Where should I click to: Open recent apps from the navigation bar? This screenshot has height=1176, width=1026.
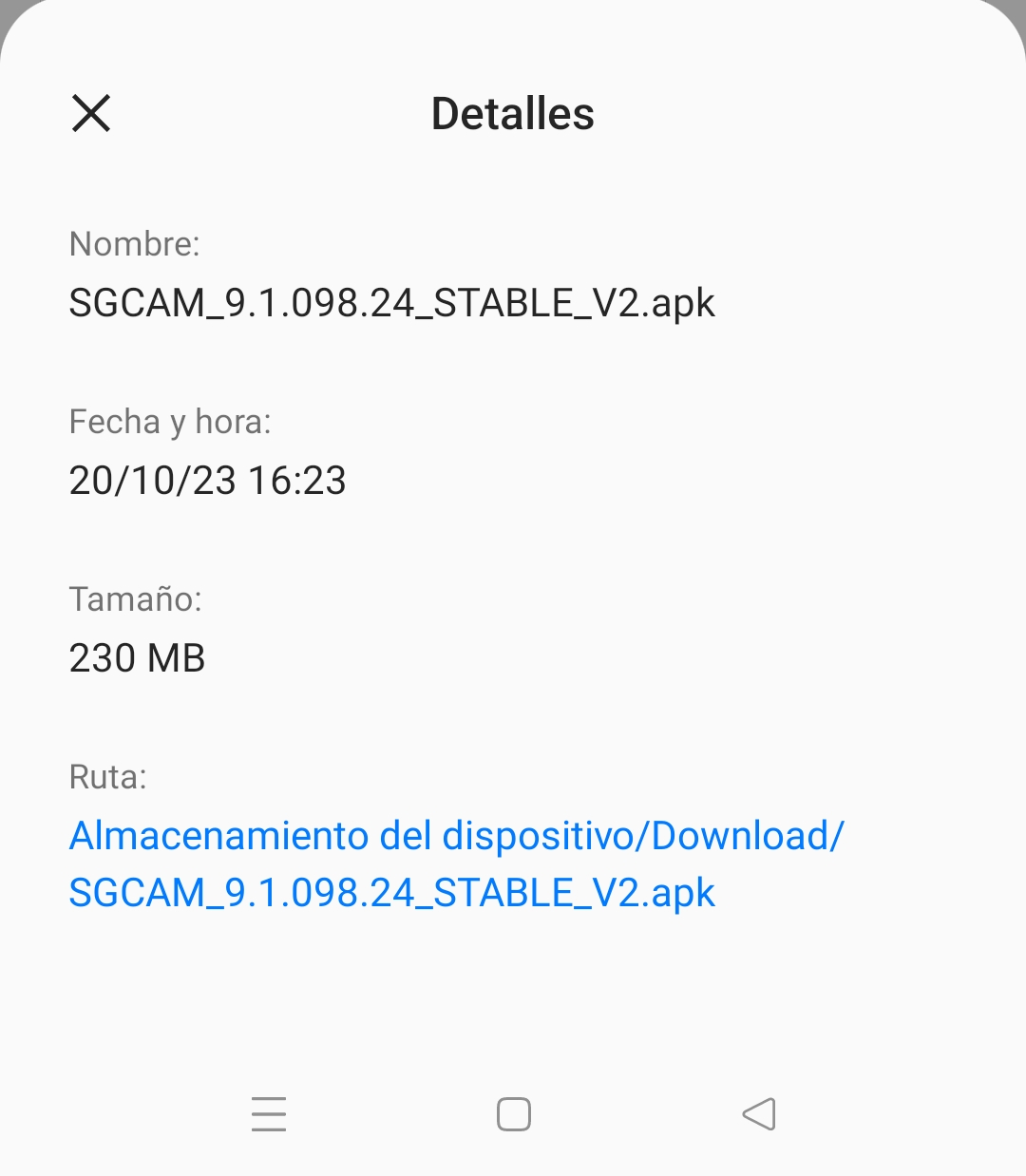pos(269,1114)
